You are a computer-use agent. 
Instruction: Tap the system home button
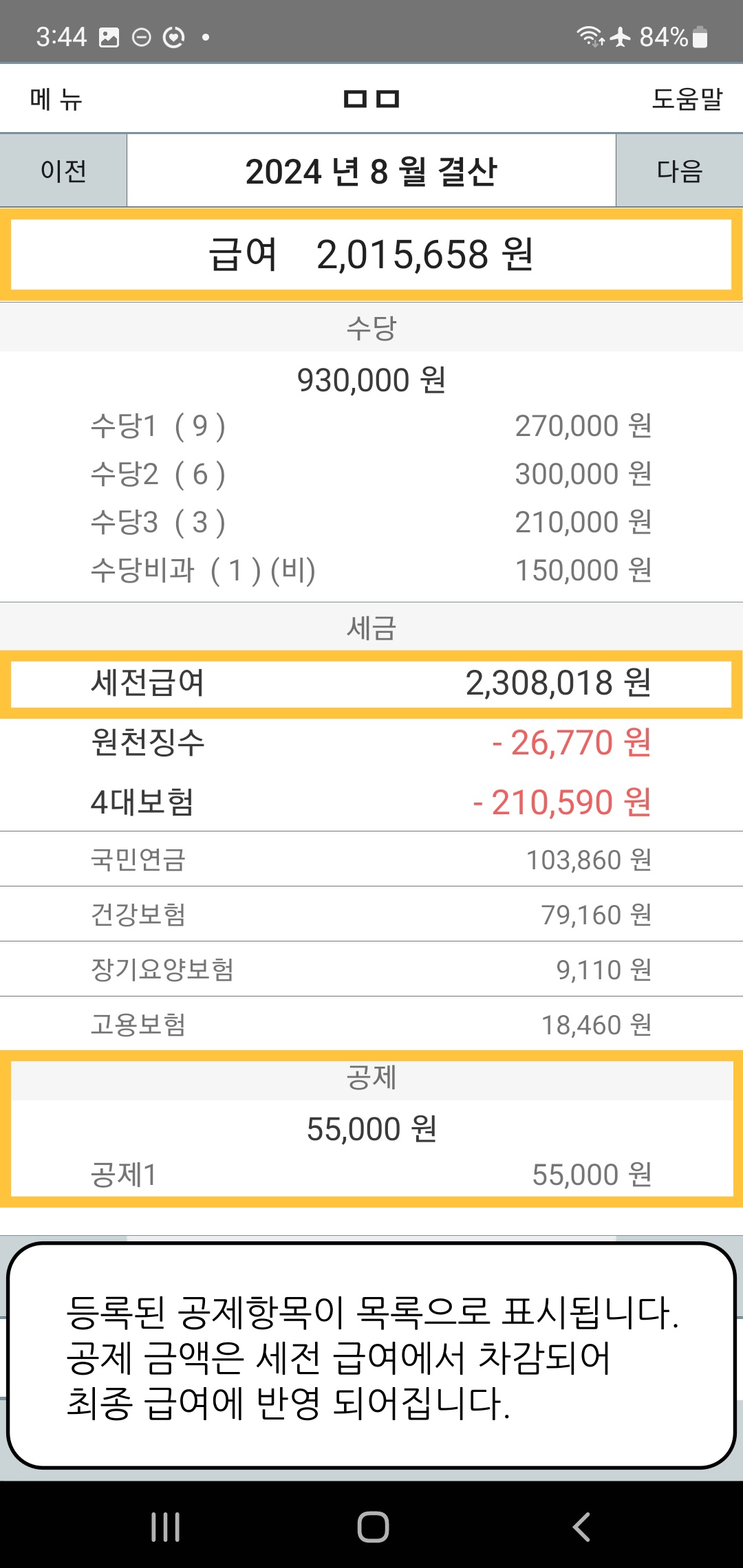pos(373,1527)
